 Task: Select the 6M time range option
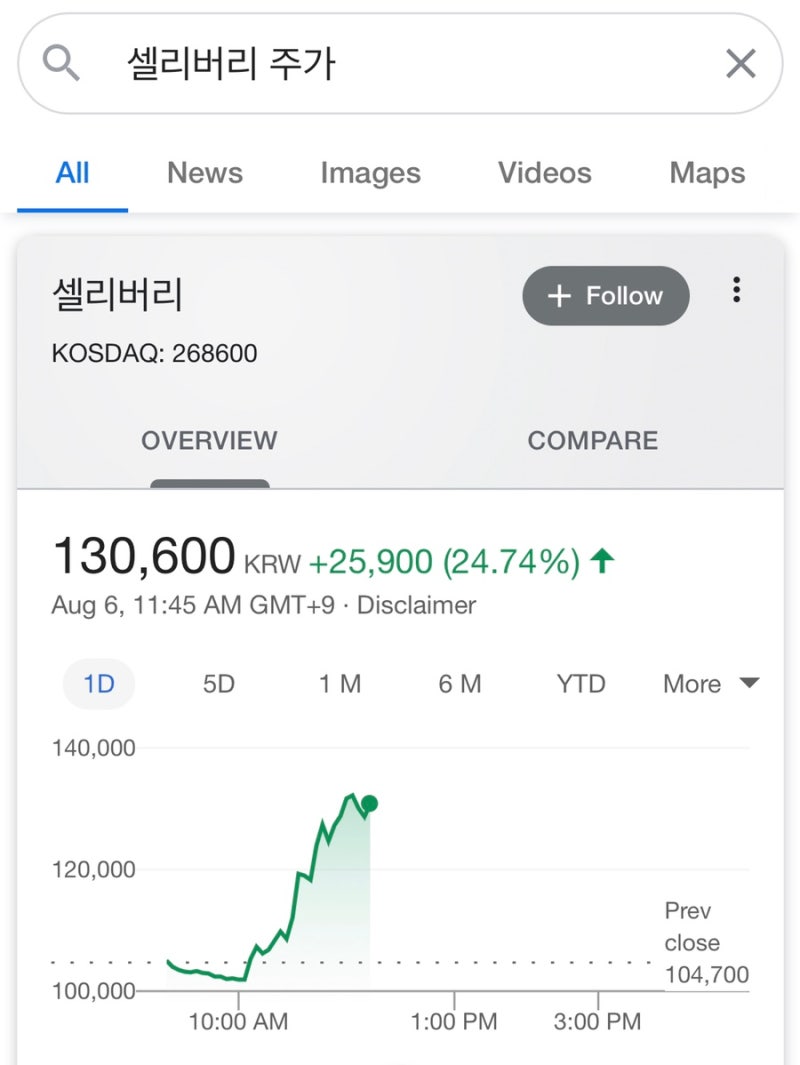coord(460,684)
